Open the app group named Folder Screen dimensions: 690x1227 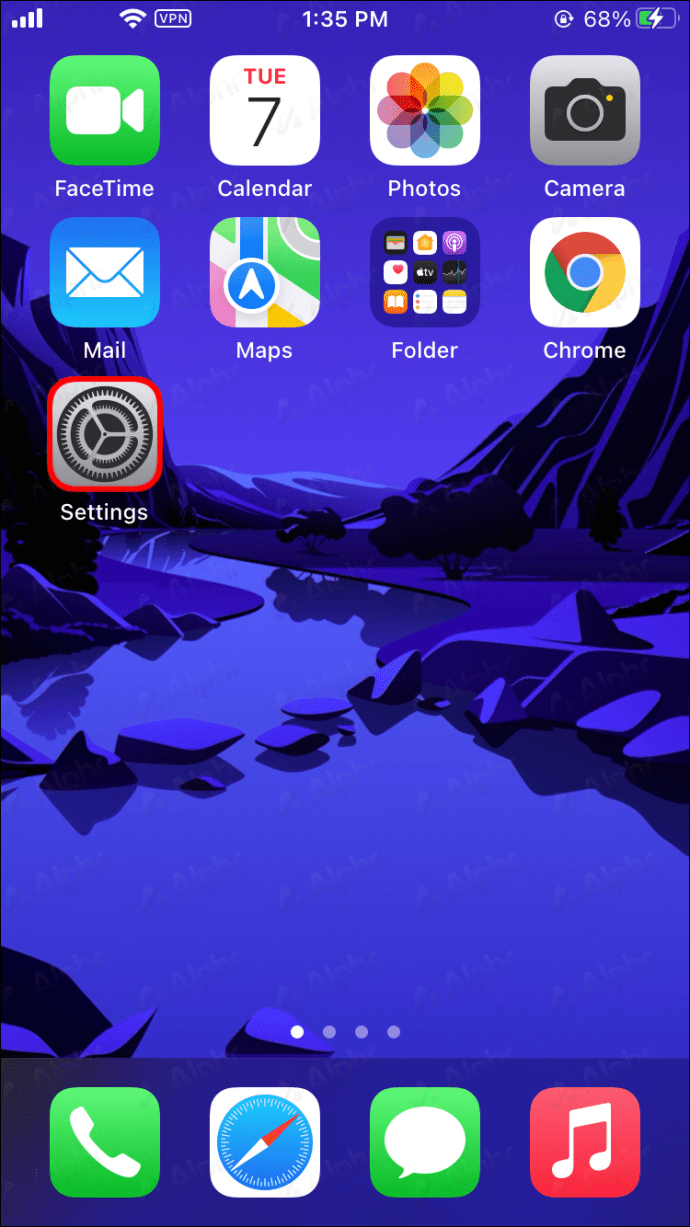tap(425, 272)
